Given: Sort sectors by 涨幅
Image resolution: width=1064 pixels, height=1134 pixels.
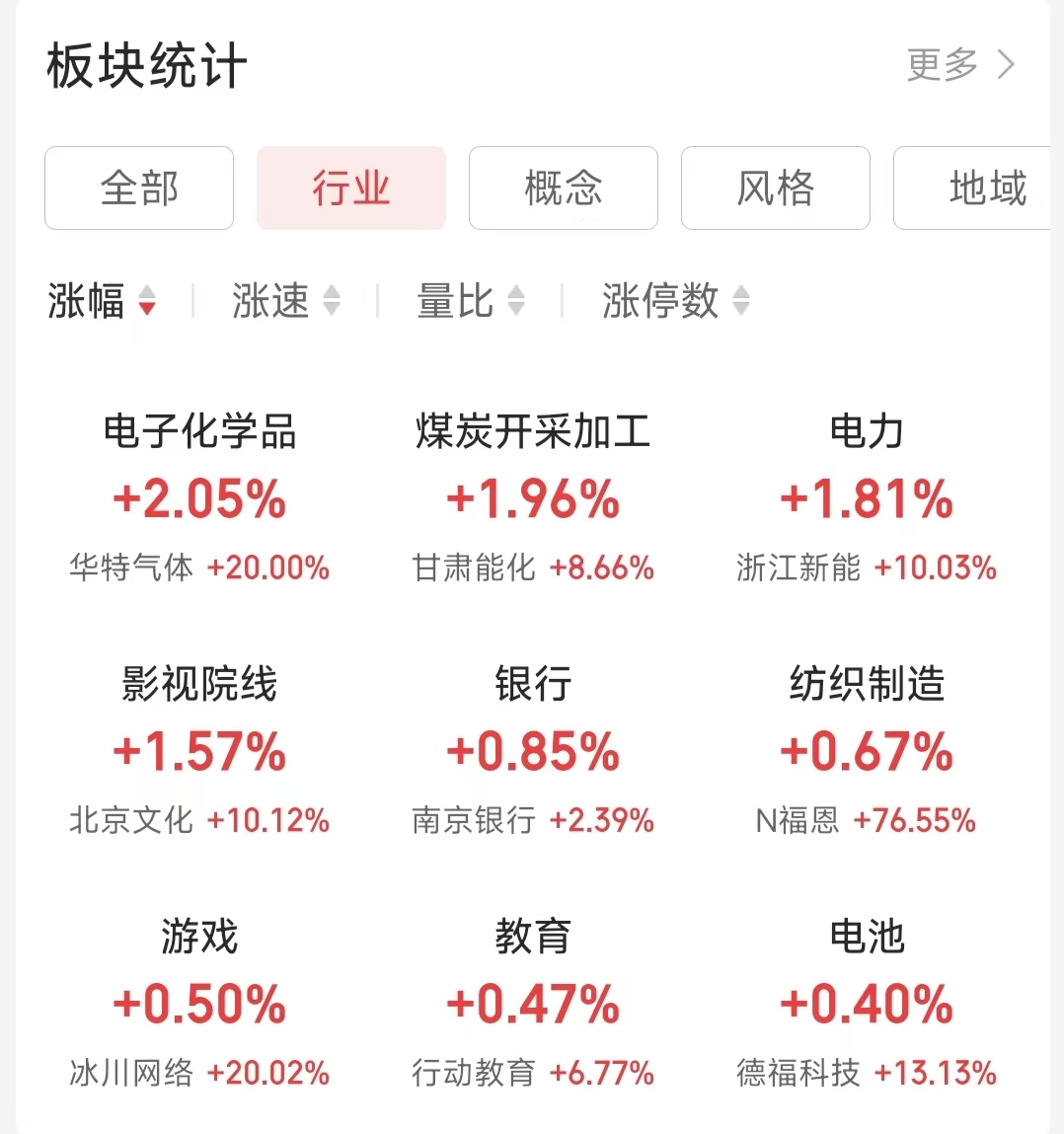Looking at the screenshot, I should (x=102, y=301).
